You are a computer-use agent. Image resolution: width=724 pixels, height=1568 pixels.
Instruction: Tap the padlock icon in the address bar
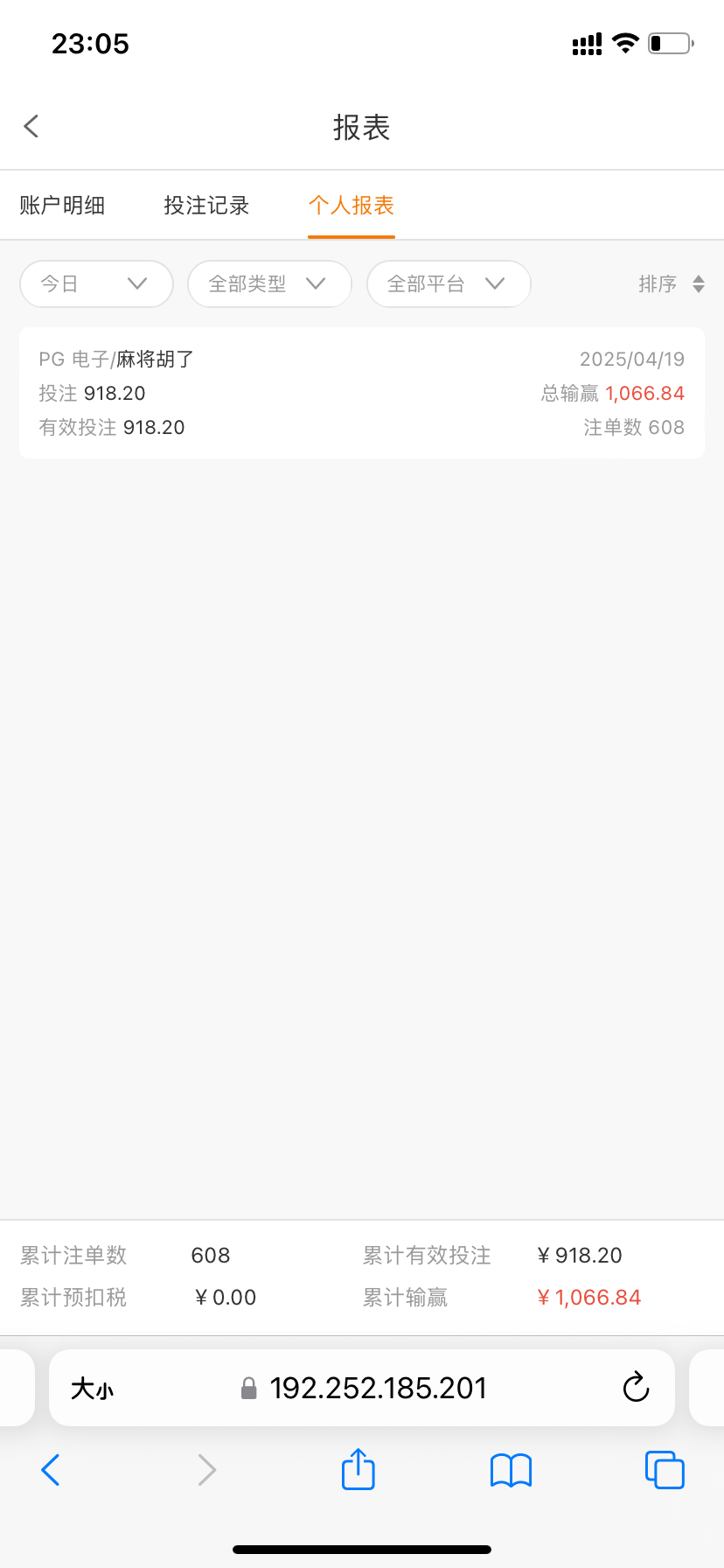247,1388
